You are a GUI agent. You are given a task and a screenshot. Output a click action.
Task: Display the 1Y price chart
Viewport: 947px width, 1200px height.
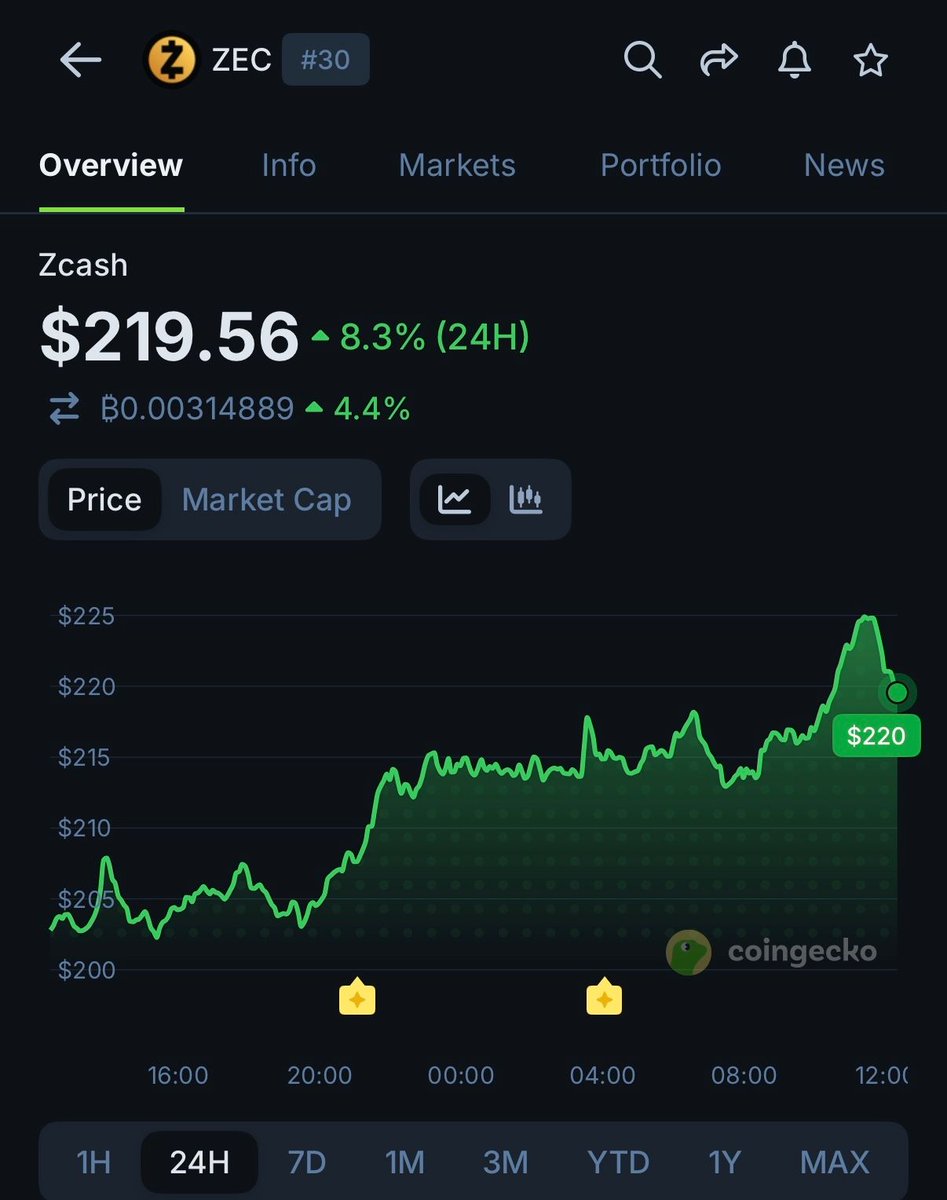(x=724, y=1162)
